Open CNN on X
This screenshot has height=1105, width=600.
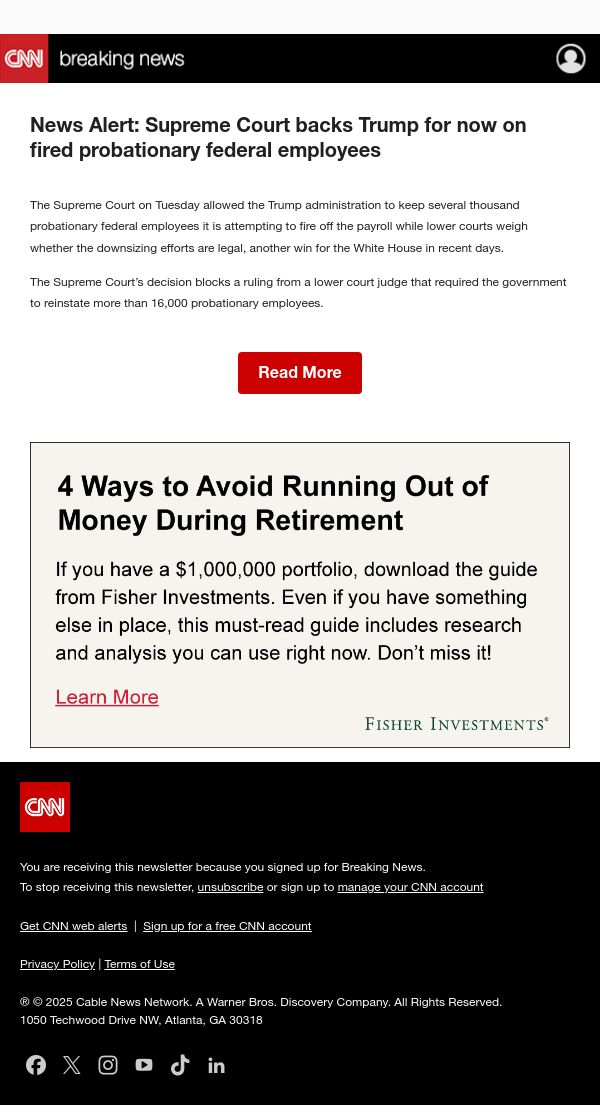(71, 1065)
